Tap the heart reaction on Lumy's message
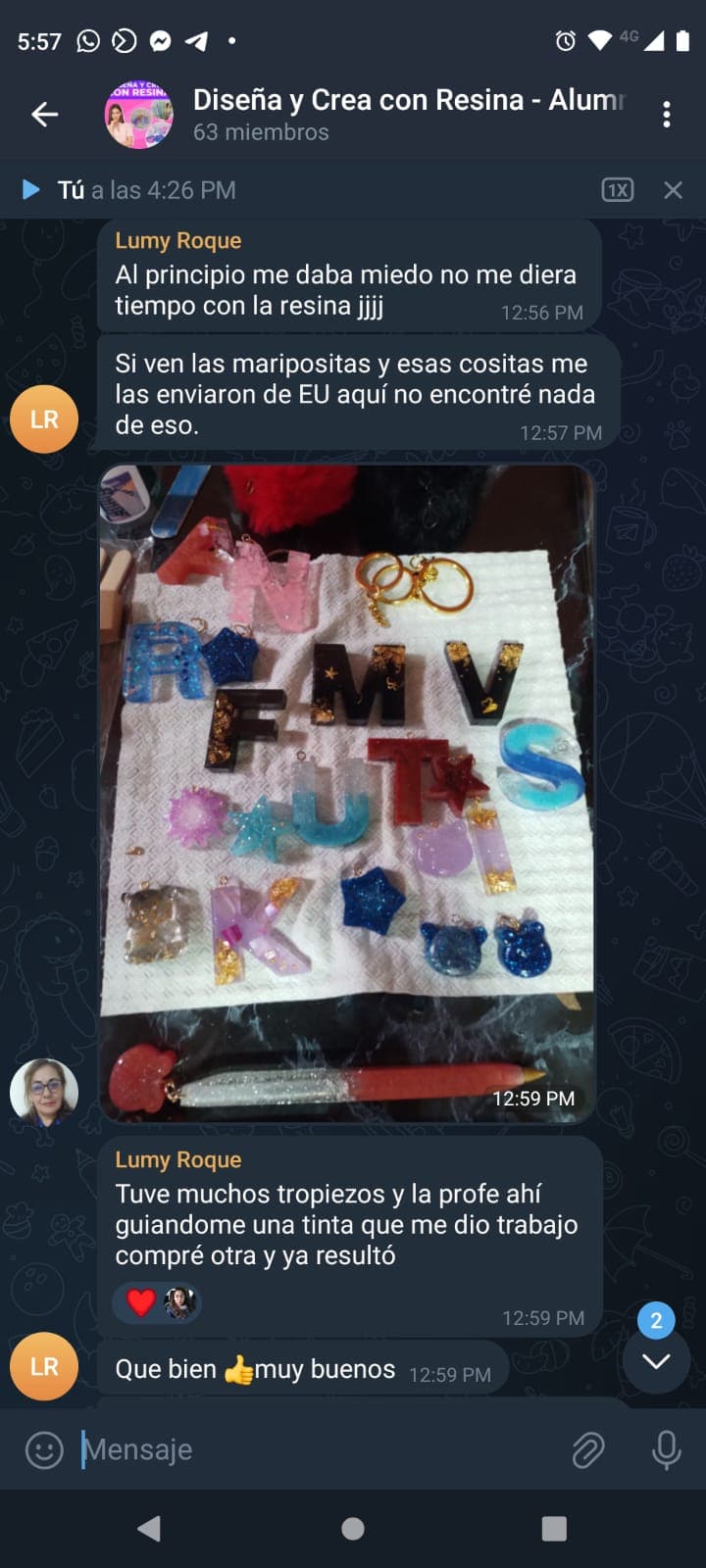Image resolution: width=706 pixels, height=1568 pixels. point(142,1302)
